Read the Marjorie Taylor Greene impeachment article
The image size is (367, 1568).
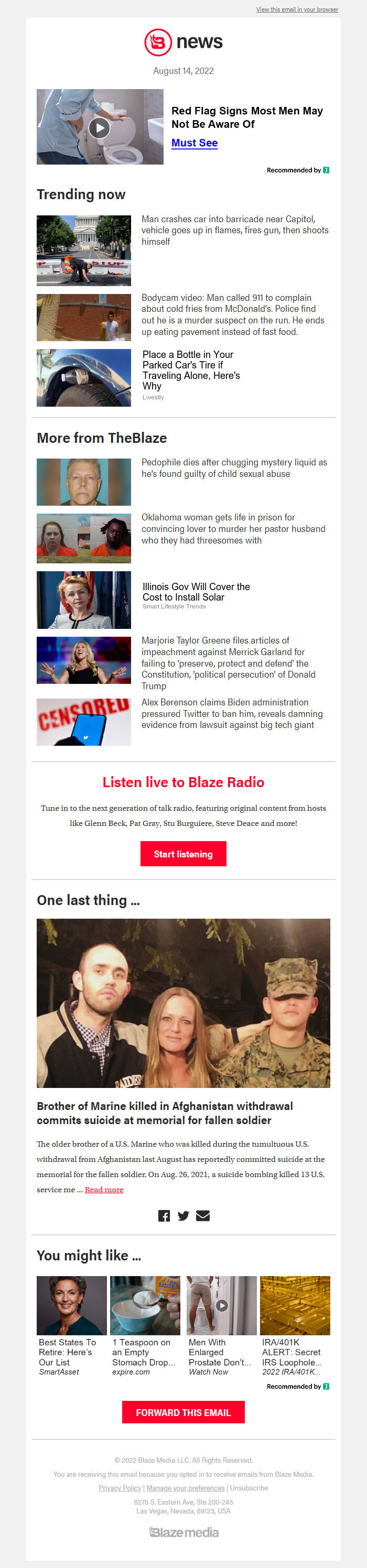tap(229, 663)
